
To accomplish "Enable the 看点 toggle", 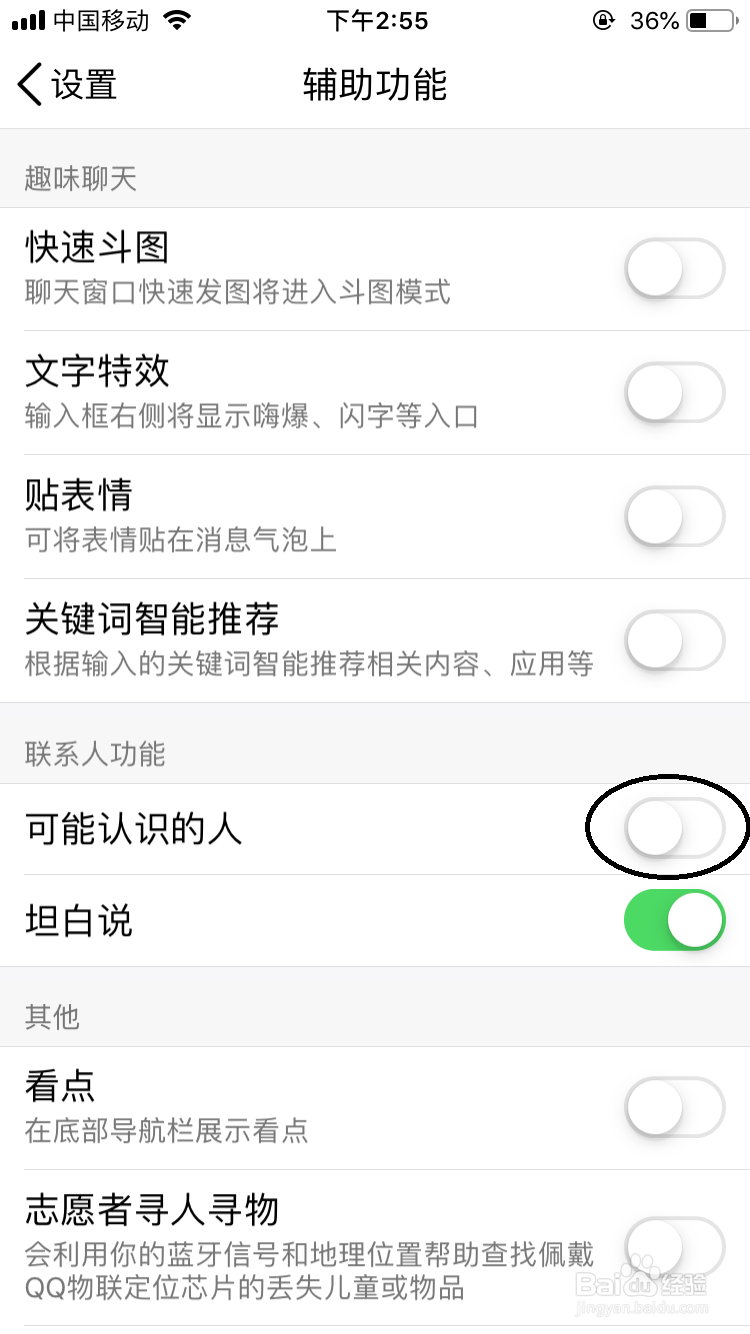I will point(674,1106).
